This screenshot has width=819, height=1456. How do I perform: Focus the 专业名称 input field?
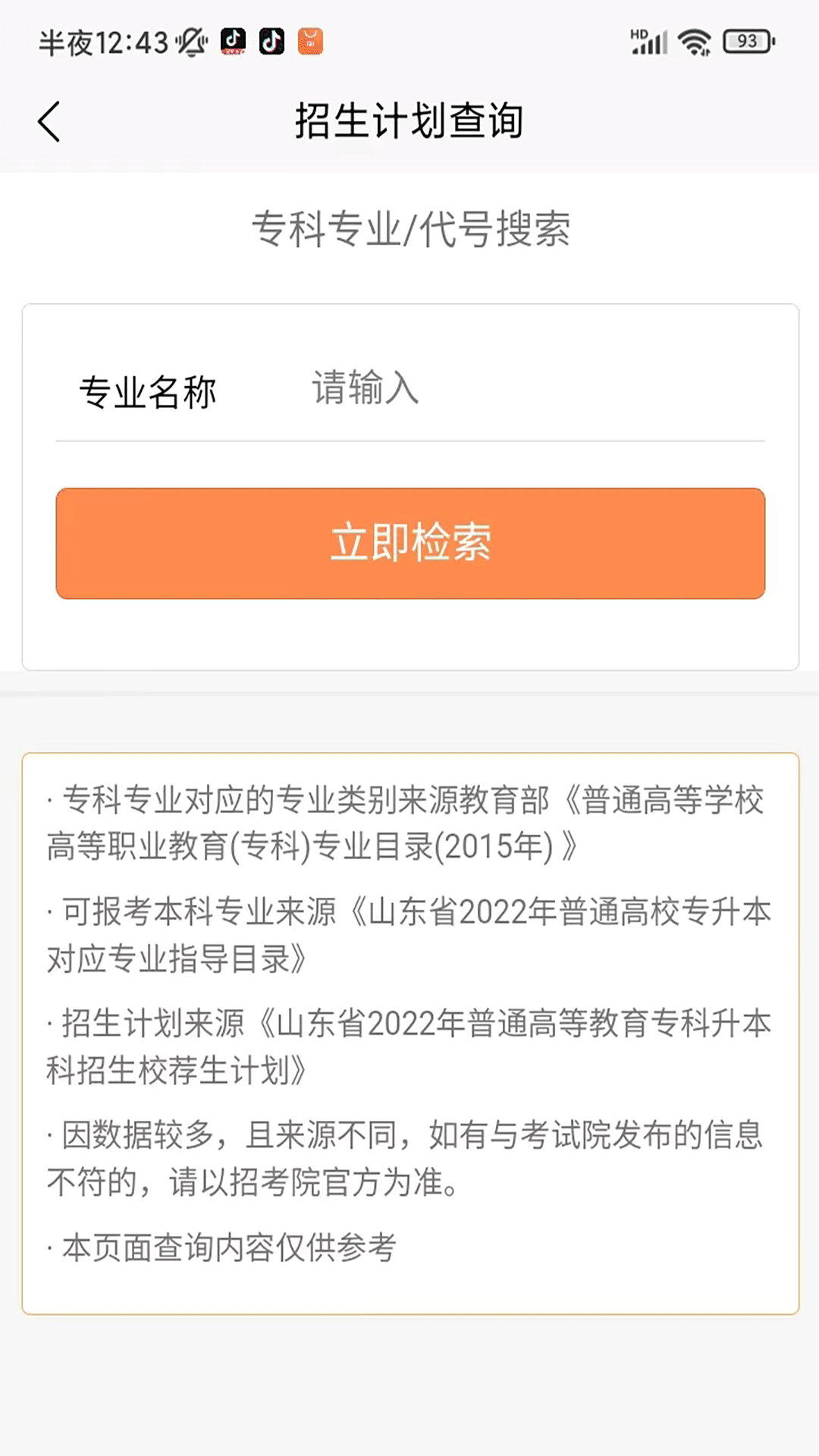[x=531, y=389]
